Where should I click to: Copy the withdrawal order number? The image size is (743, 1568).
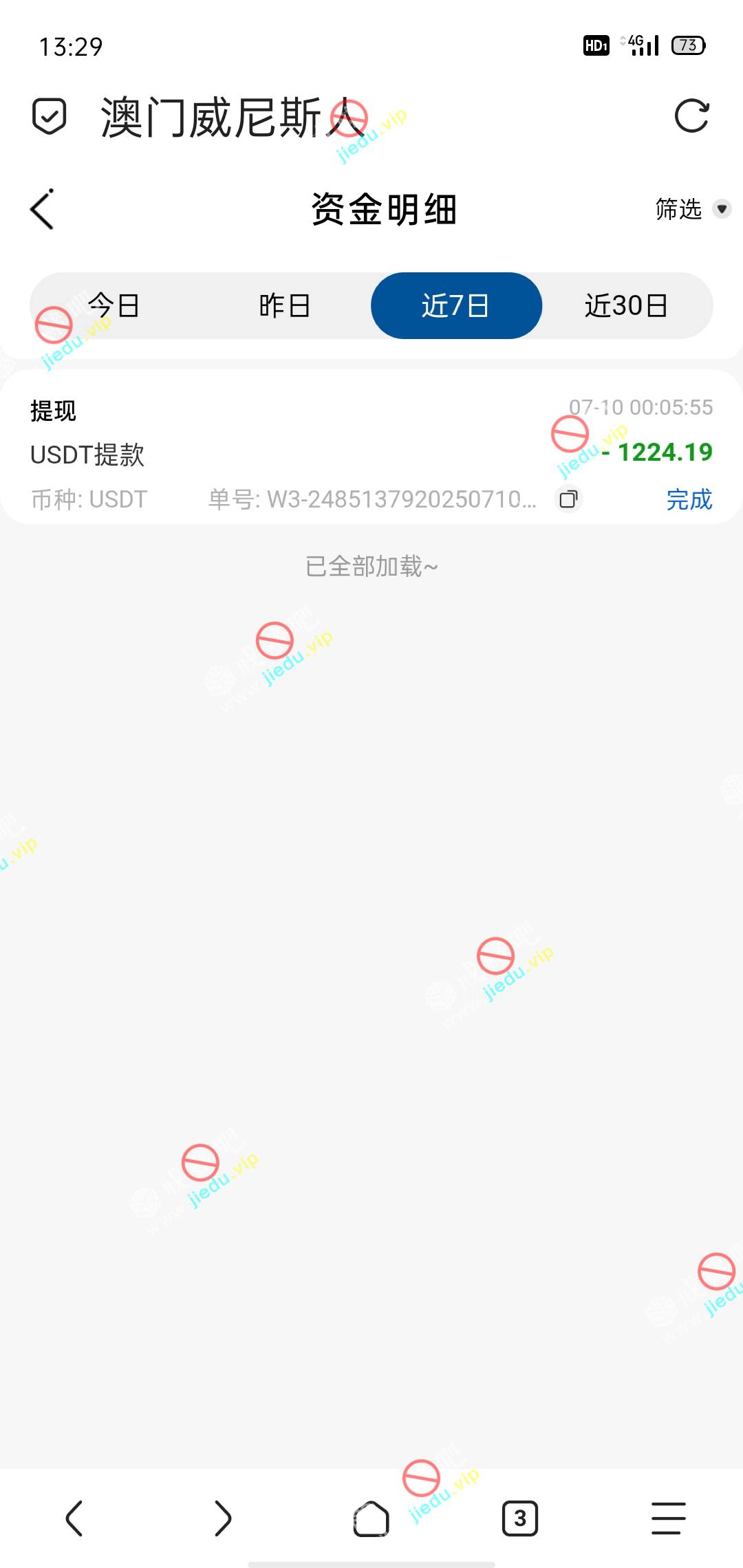pyautogui.click(x=568, y=499)
